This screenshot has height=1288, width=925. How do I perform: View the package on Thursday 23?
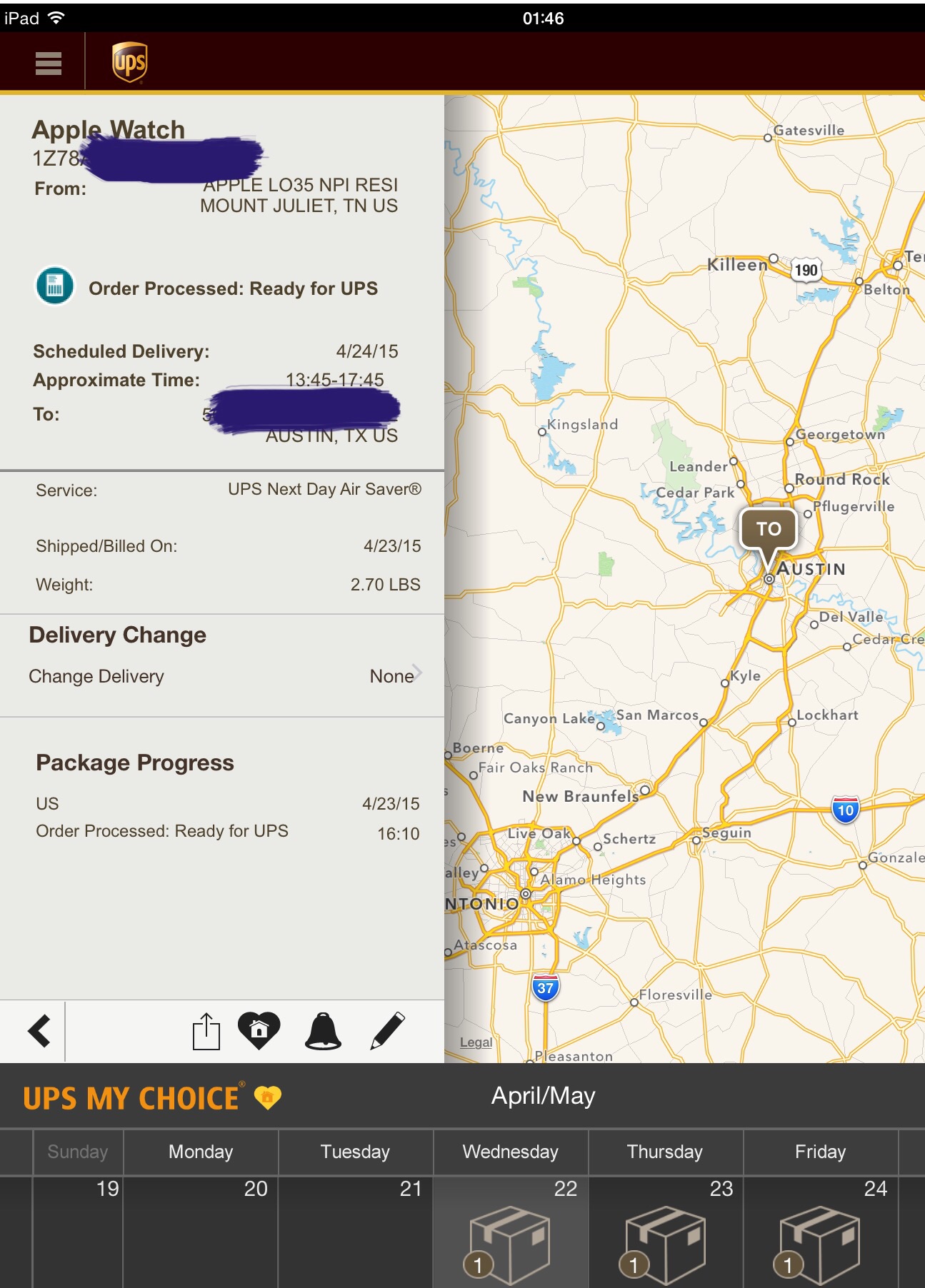point(665,1244)
